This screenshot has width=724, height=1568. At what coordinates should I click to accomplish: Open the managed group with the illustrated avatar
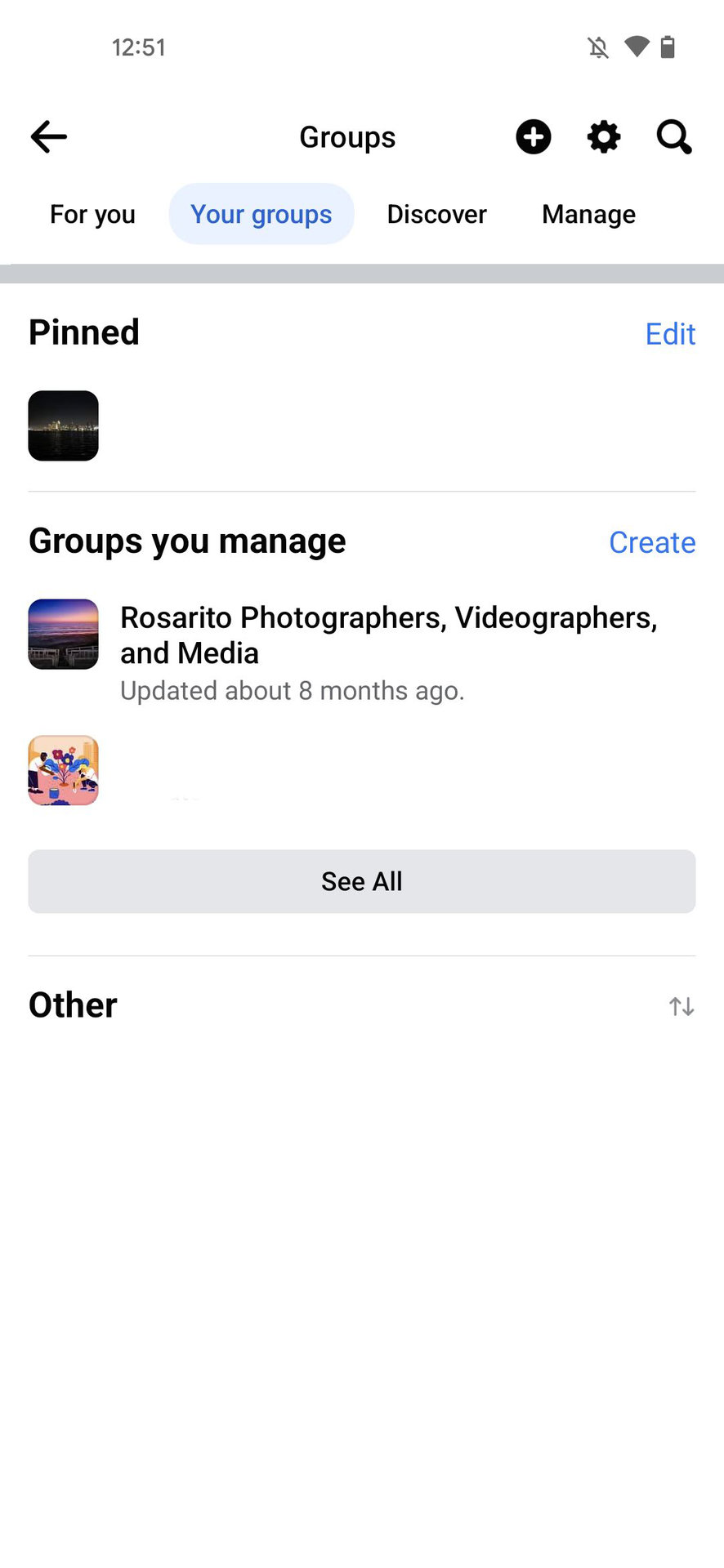click(64, 770)
